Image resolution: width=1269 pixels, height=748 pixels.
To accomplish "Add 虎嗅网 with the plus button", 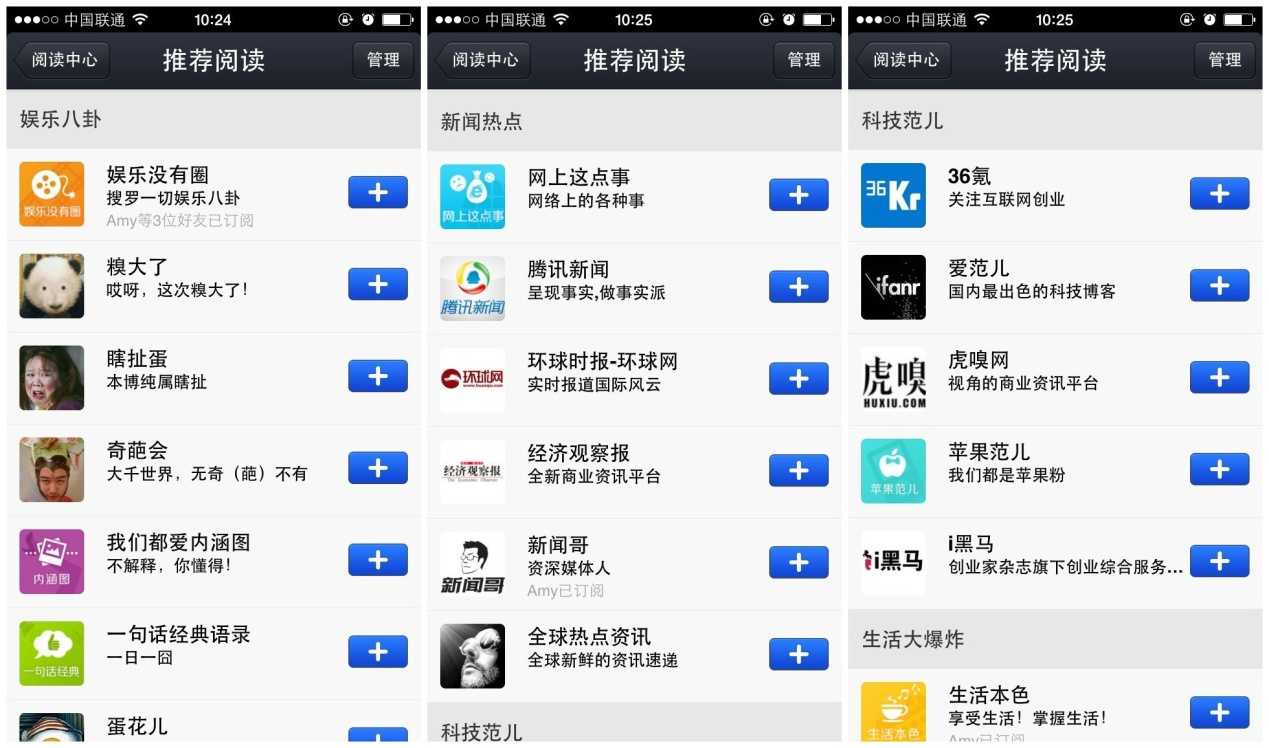I will [x=1220, y=378].
